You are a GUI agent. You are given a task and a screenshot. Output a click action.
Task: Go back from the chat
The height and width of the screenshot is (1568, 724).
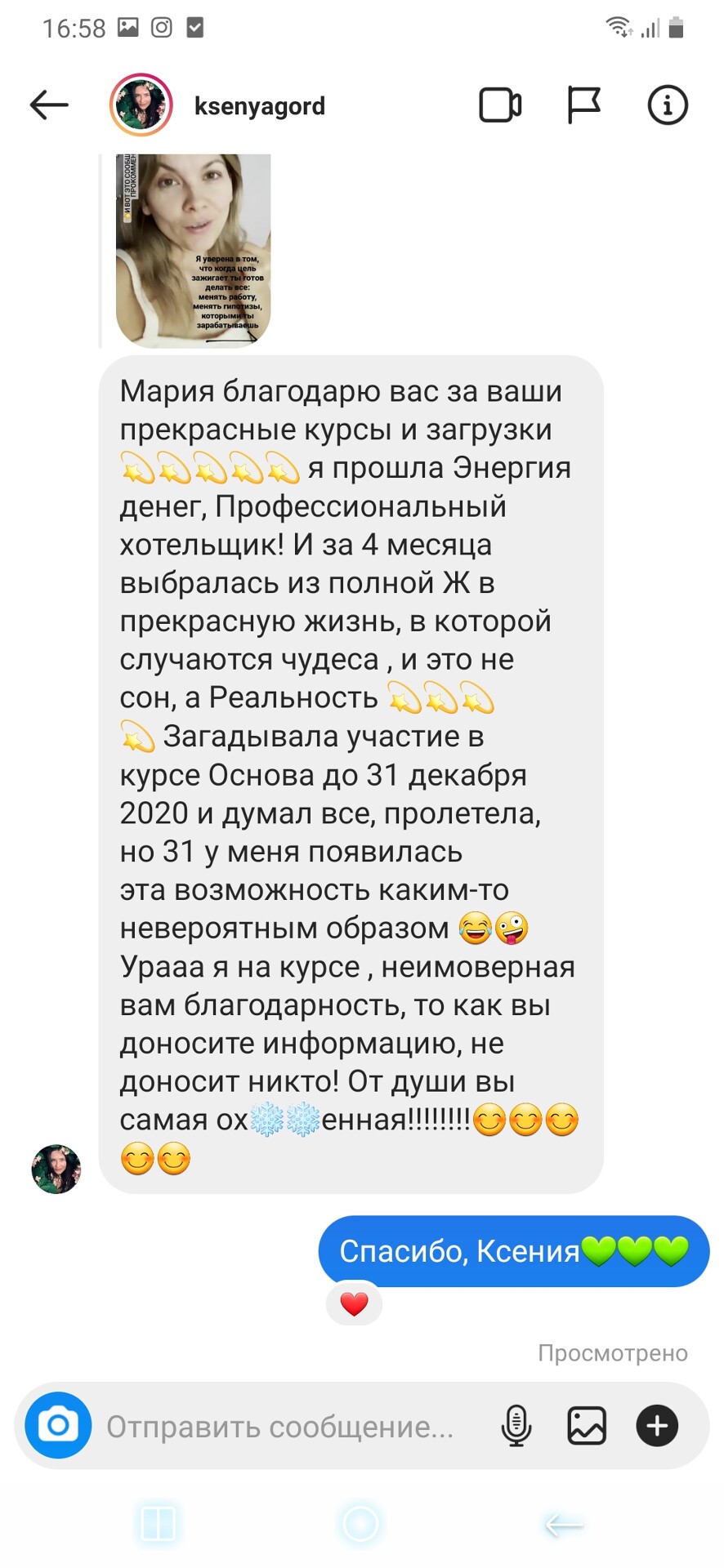[49, 105]
